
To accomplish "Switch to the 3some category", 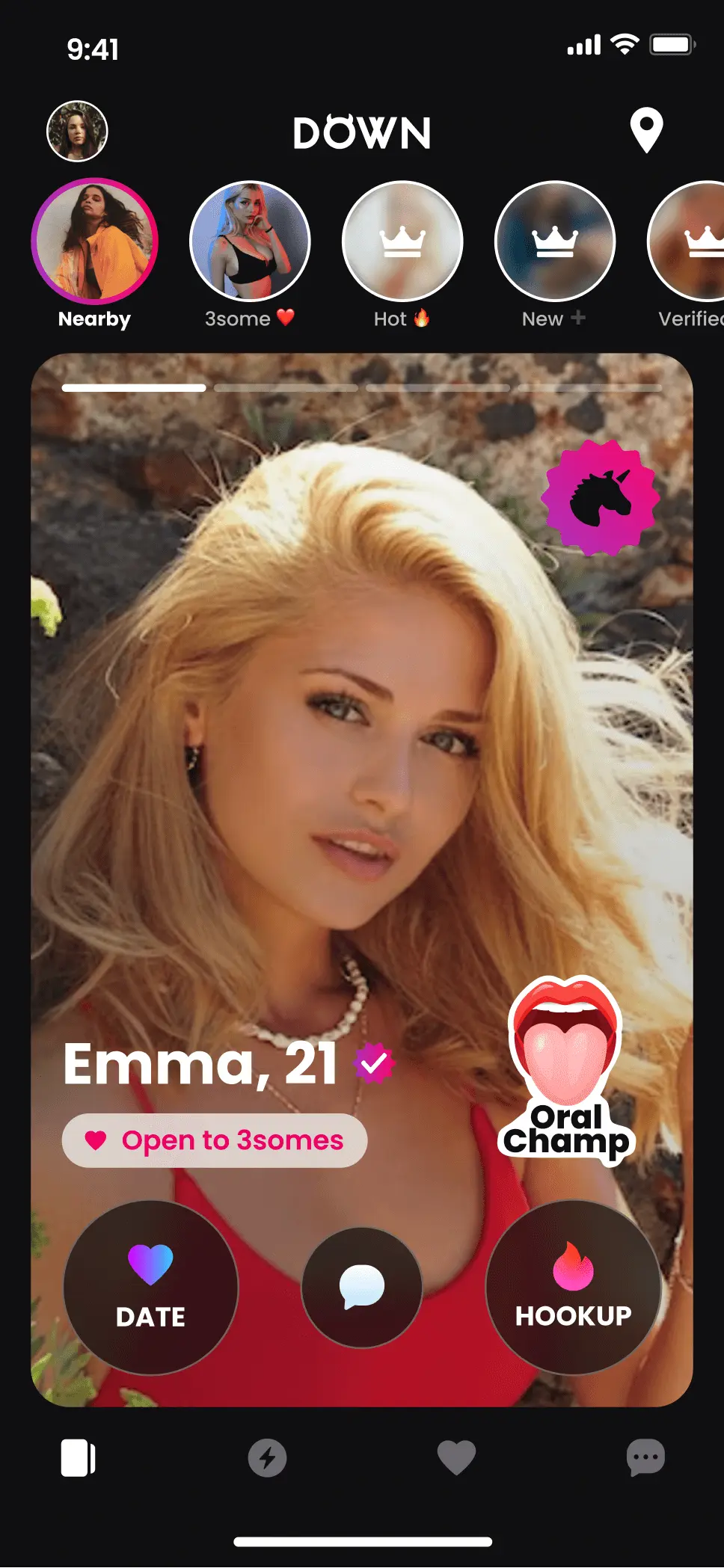I will coord(250,242).
